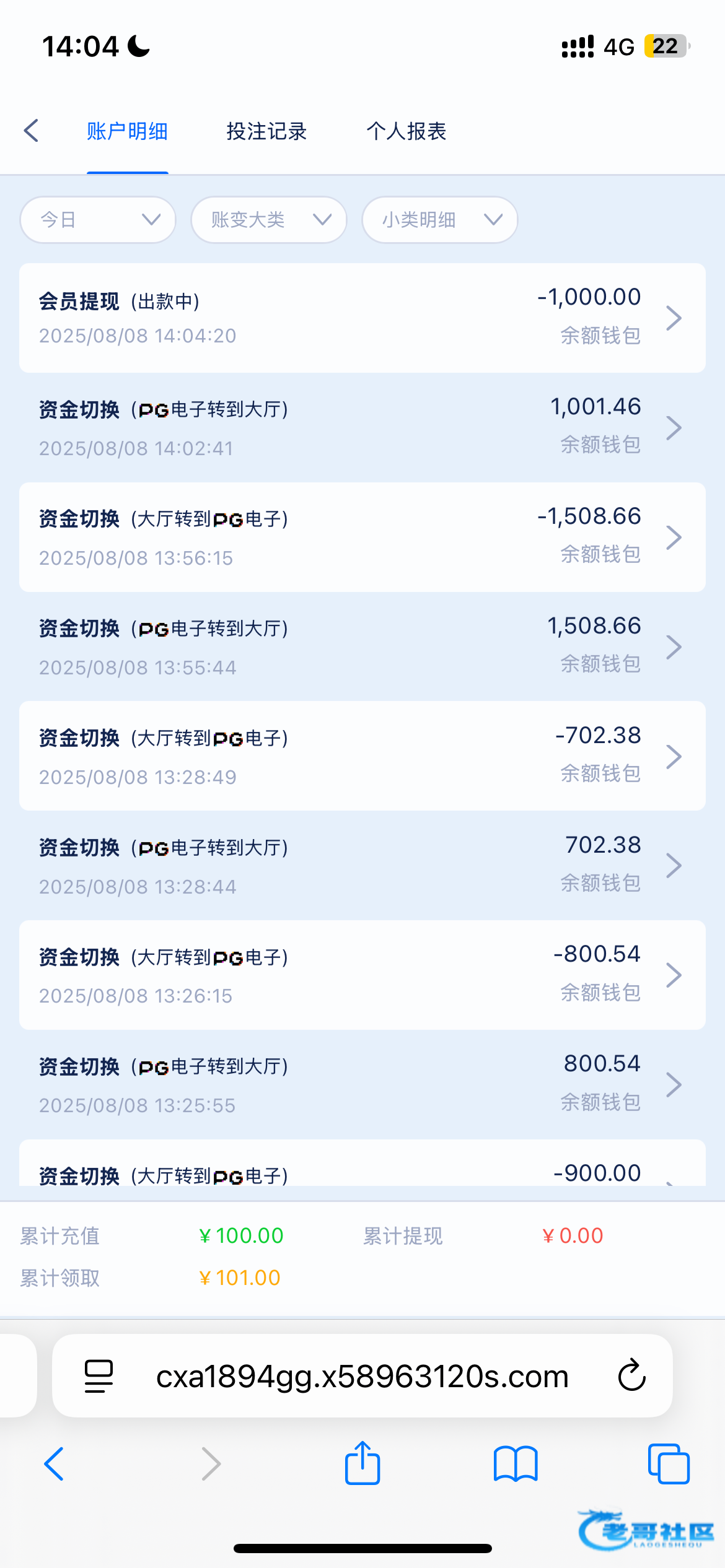Tap the URL address field
This screenshot has height=1568, width=725.
[x=362, y=1375]
